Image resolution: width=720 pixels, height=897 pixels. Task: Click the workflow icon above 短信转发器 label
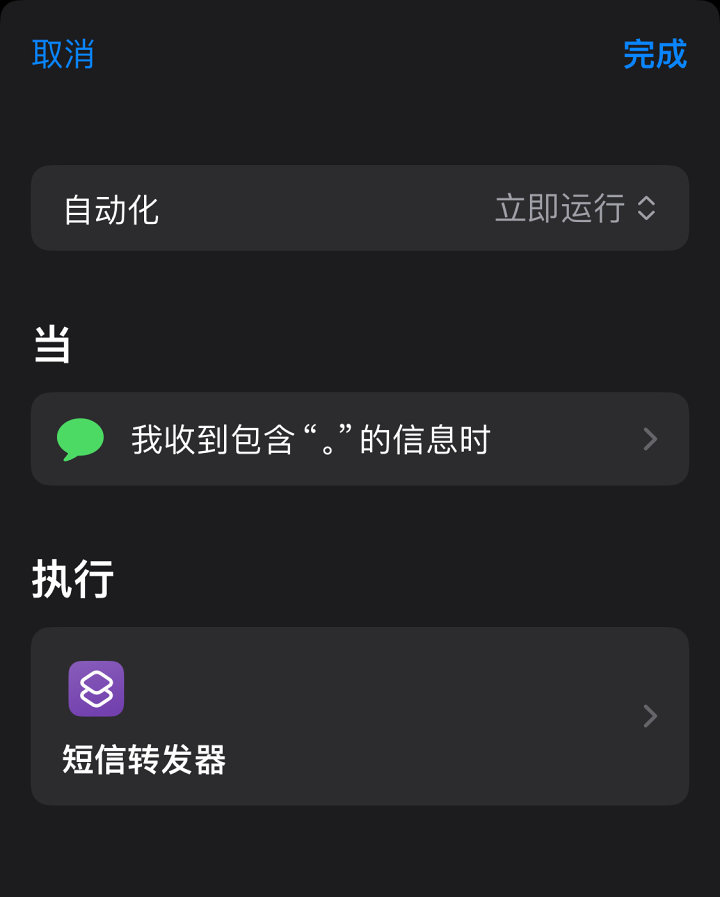[x=95, y=690]
